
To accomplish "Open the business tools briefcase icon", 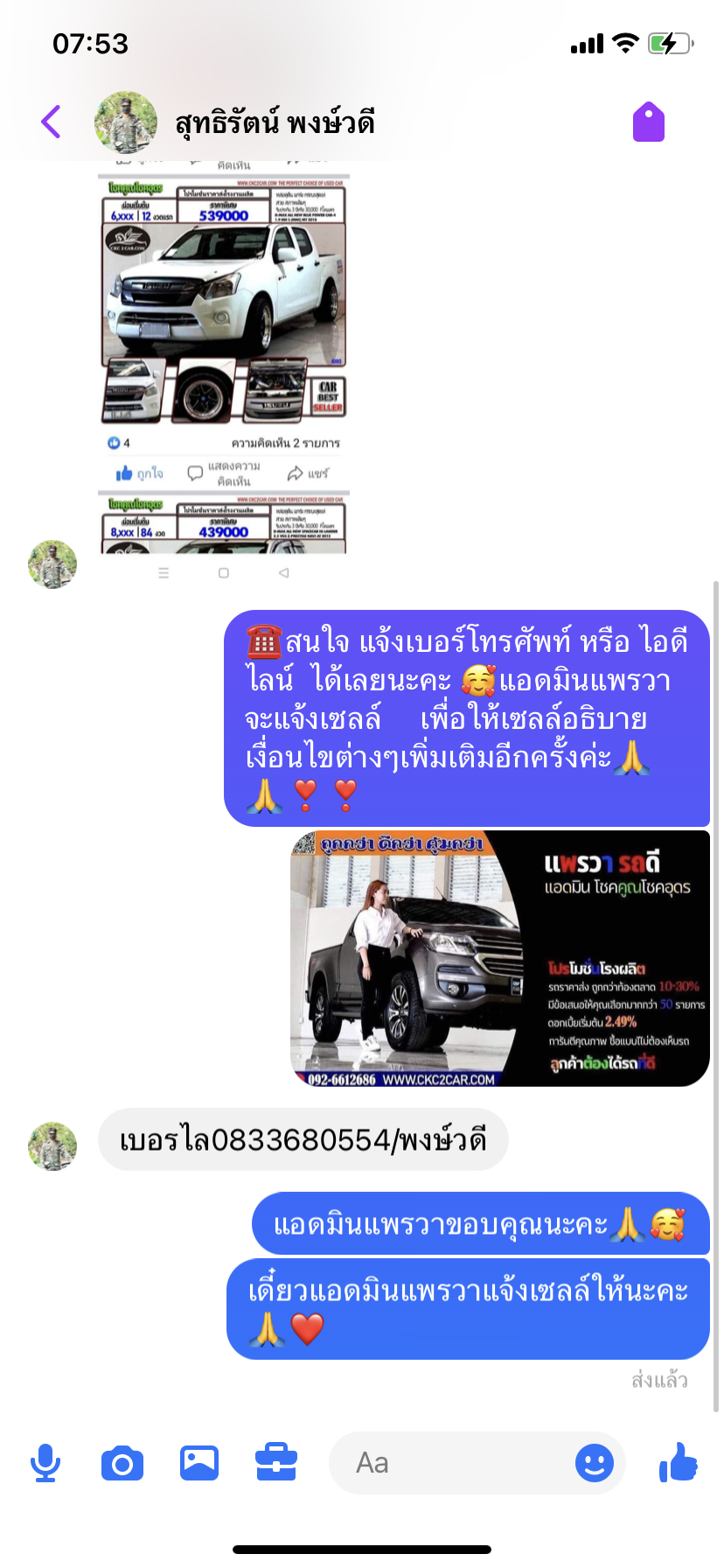I will coord(276,1463).
